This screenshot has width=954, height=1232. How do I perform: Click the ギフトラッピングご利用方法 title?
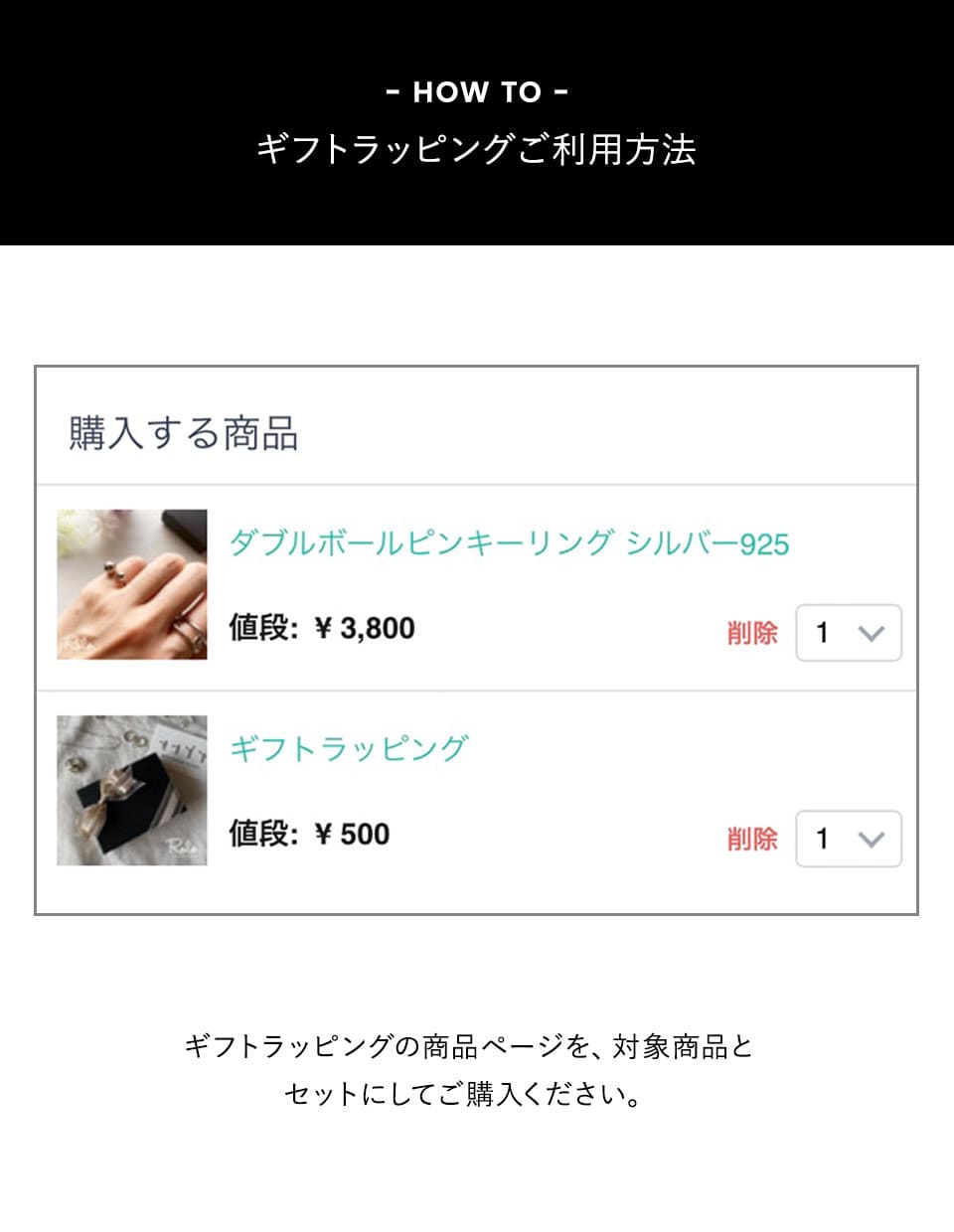(x=477, y=147)
